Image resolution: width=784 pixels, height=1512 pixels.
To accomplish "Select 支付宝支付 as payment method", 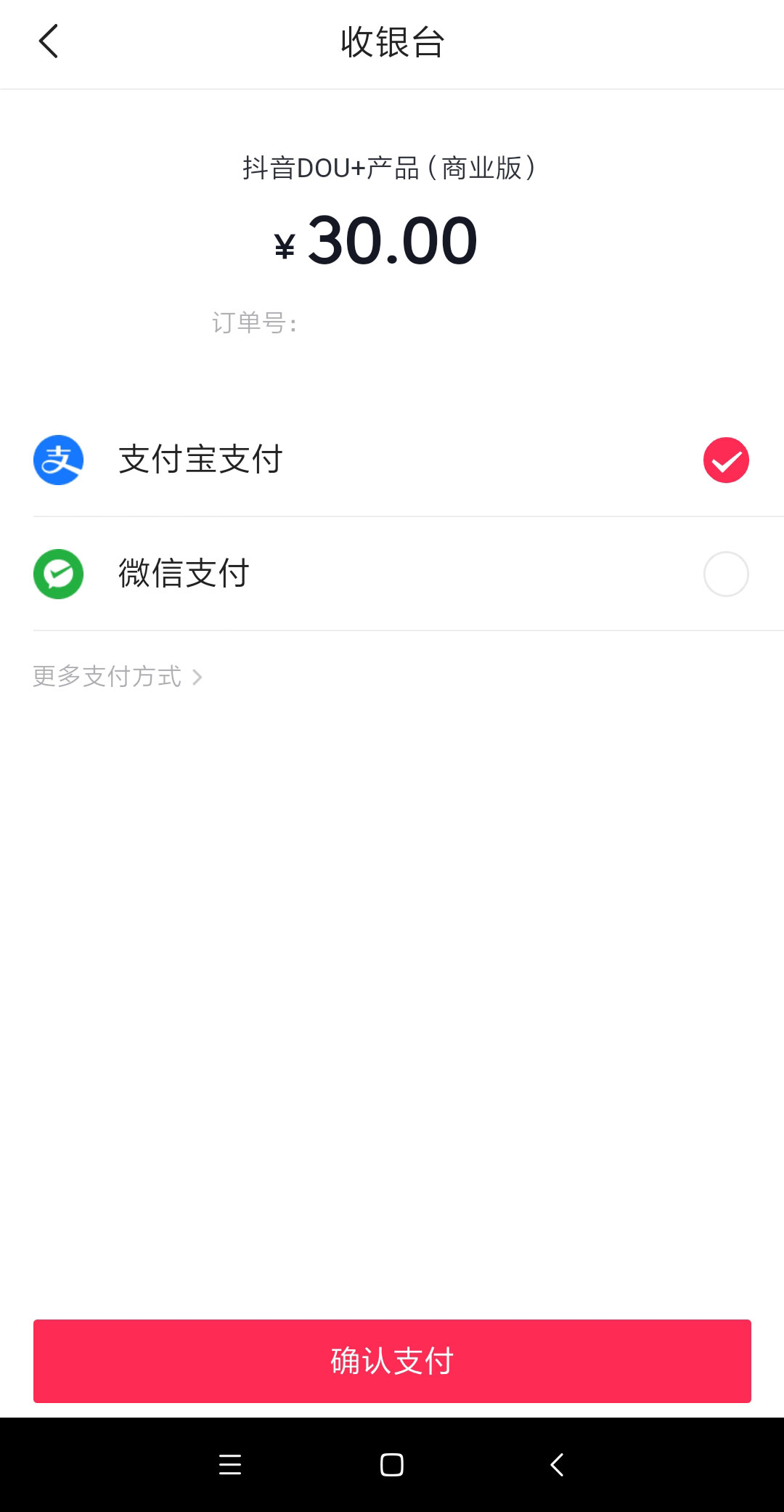I will [x=201, y=459].
